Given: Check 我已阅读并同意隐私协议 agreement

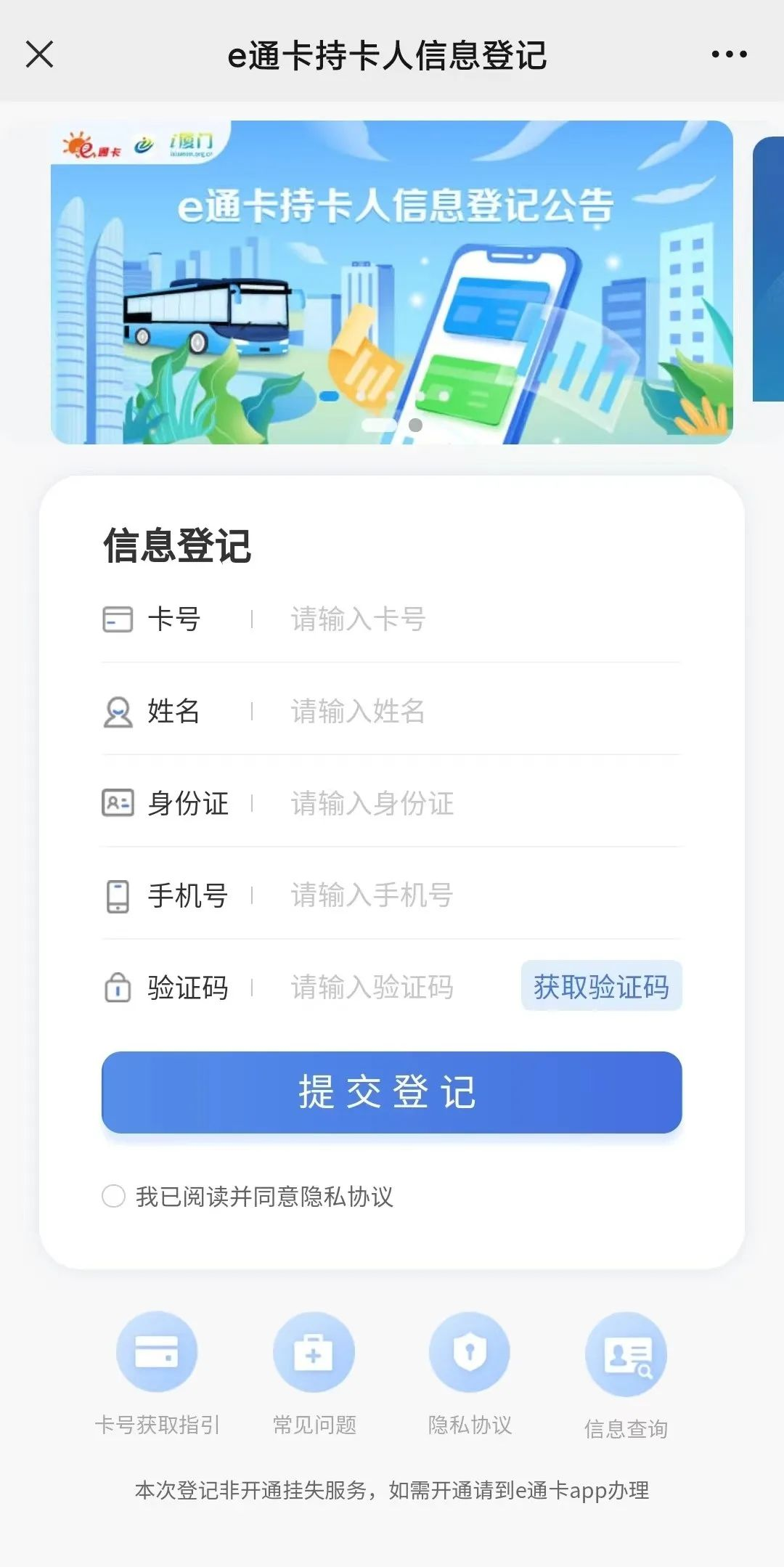Looking at the screenshot, I should [x=114, y=1196].
